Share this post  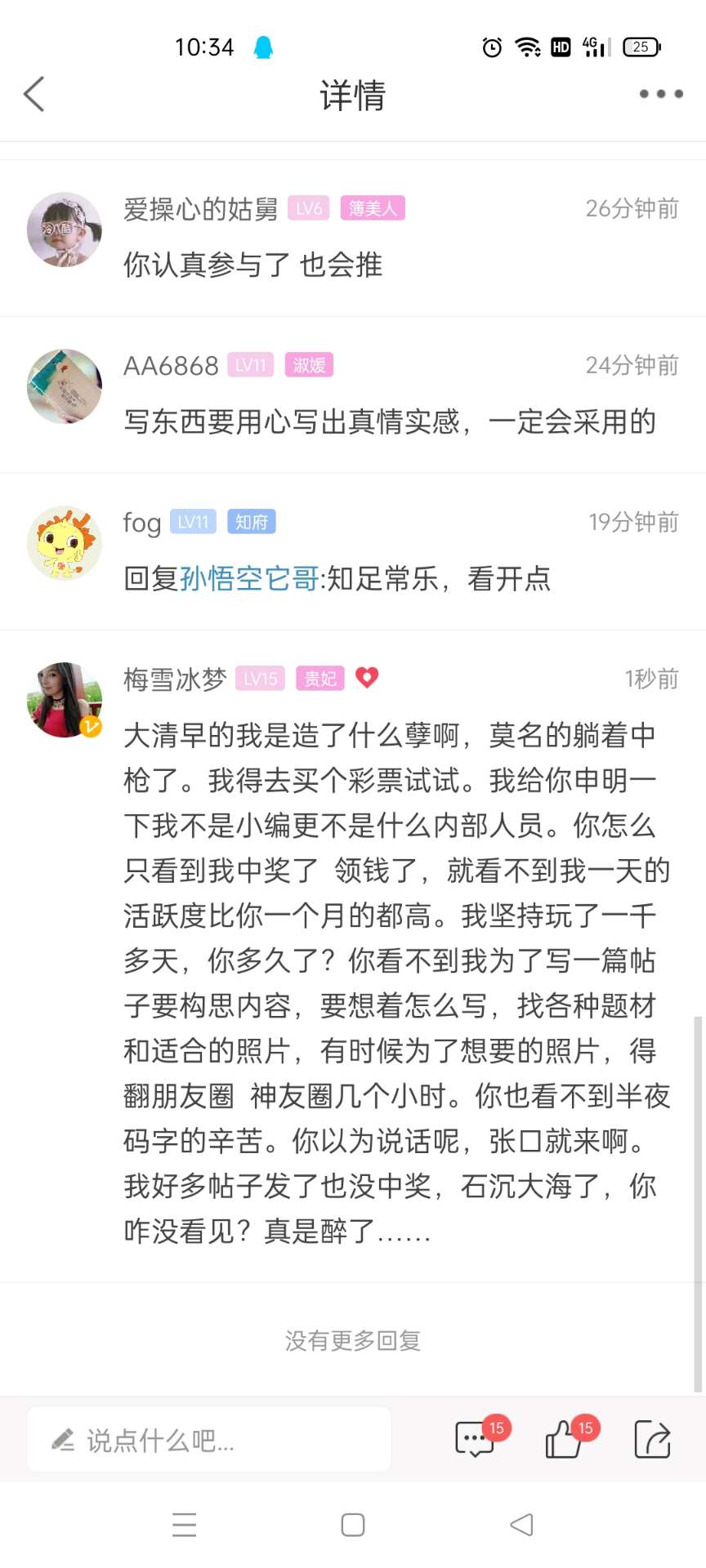click(x=652, y=1440)
